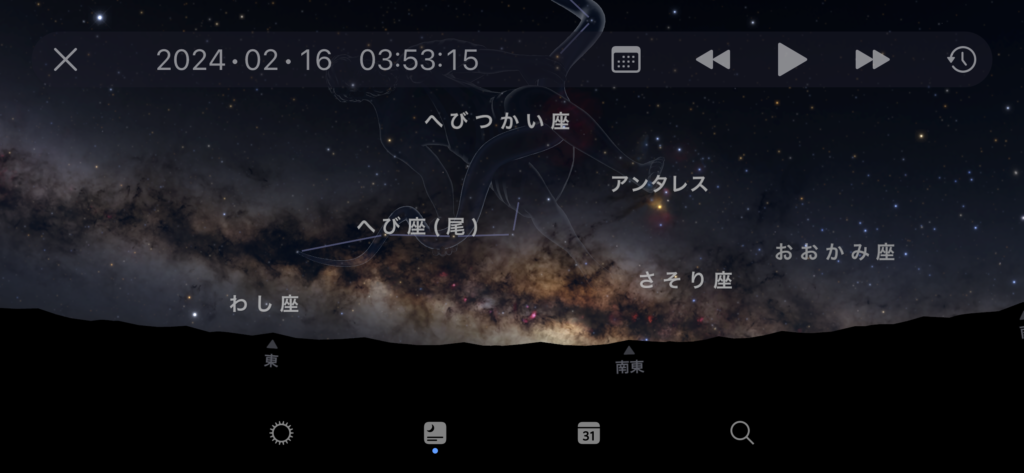Tap the 03:53:15 time value
Screen dimensions: 1024x473
pyautogui.click(x=419, y=60)
